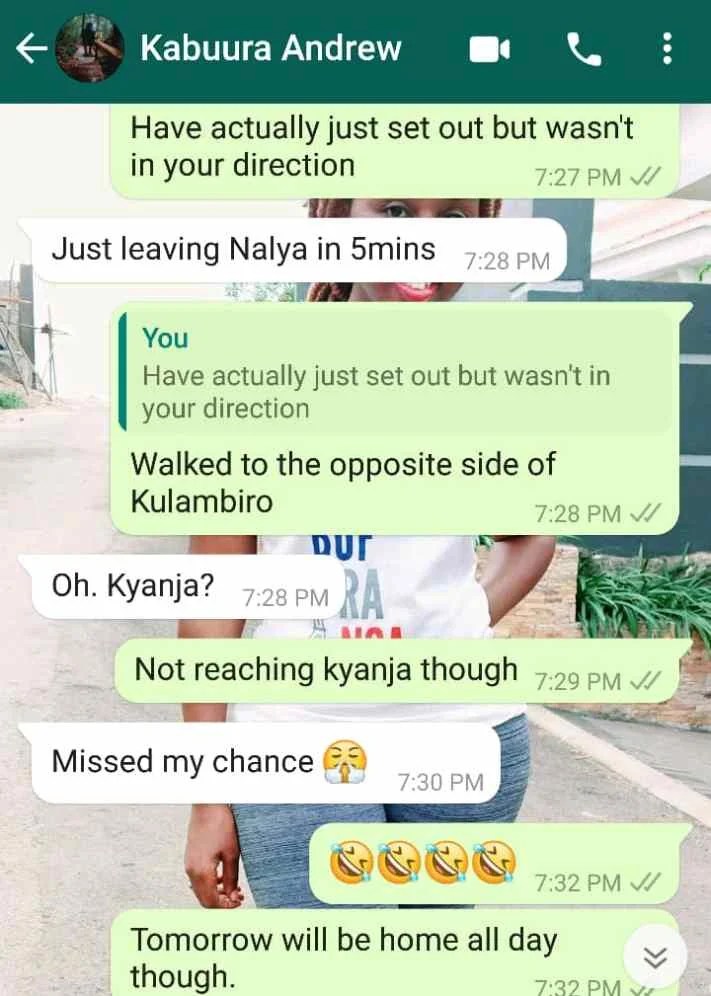This screenshot has height=996, width=711.
Task: Open the three-dot overflow menu
Action: tap(667, 48)
